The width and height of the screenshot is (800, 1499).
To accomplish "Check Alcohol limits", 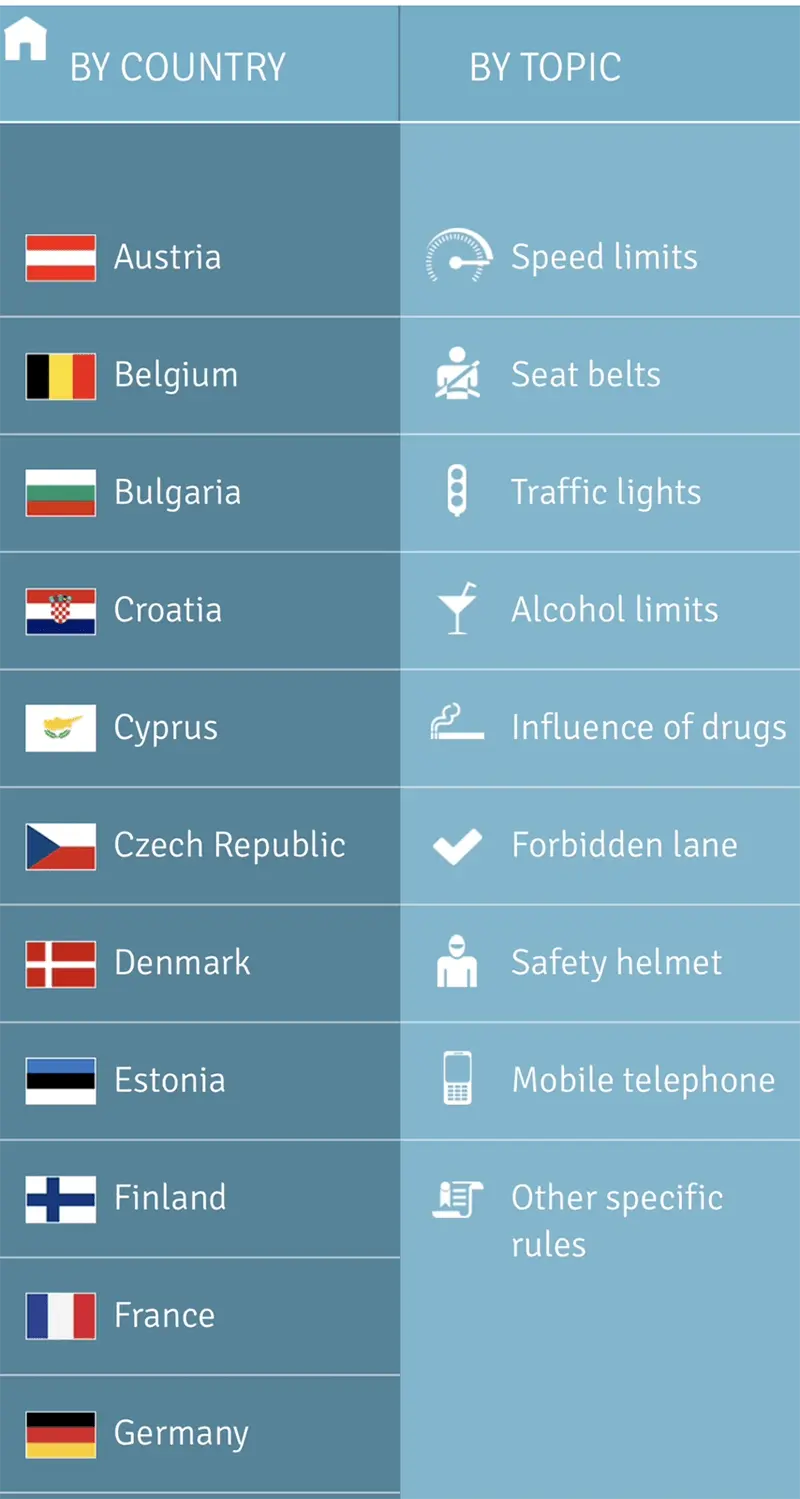I will point(614,610).
